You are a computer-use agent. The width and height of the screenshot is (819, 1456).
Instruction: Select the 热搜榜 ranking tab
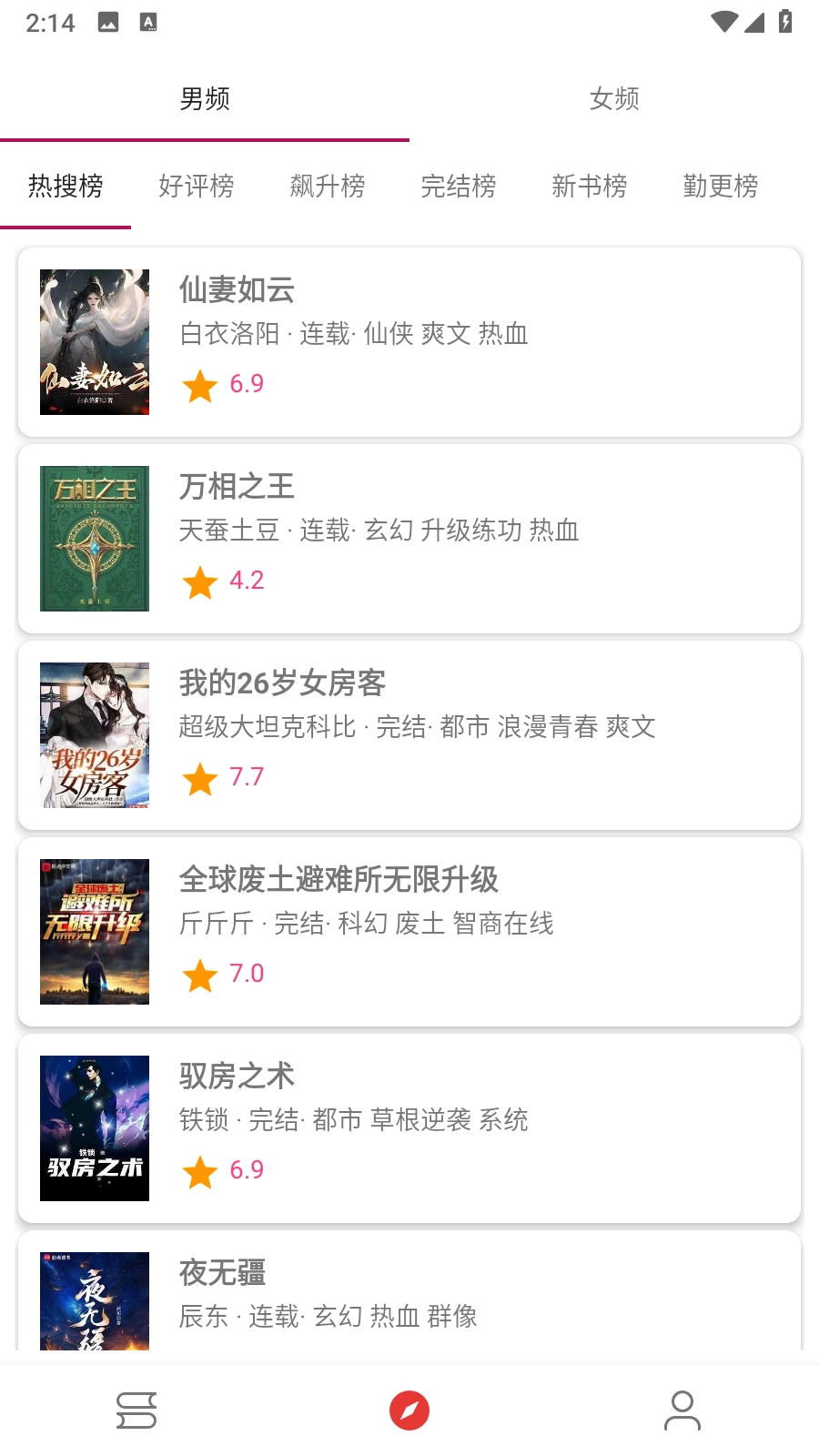(66, 186)
